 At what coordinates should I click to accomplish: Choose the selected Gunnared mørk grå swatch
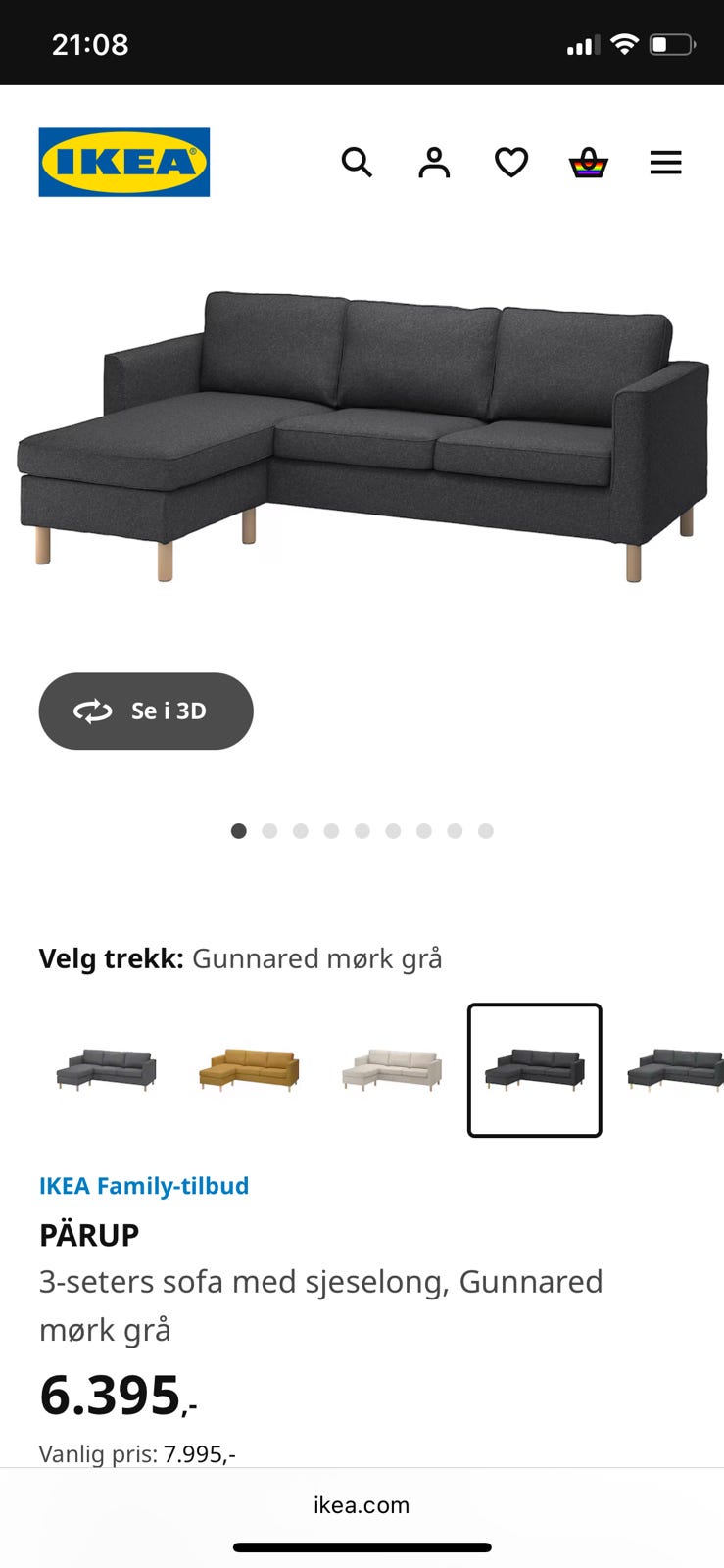click(x=535, y=1070)
